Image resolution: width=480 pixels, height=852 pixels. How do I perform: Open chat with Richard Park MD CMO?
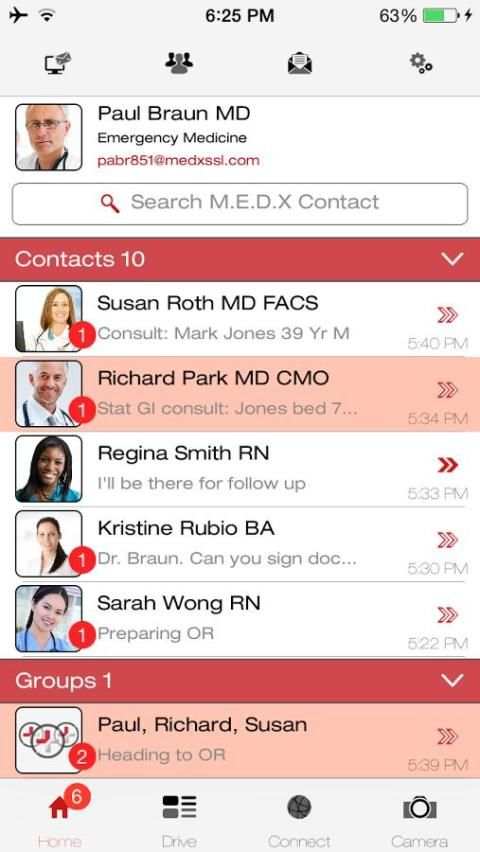(x=240, y=394)
